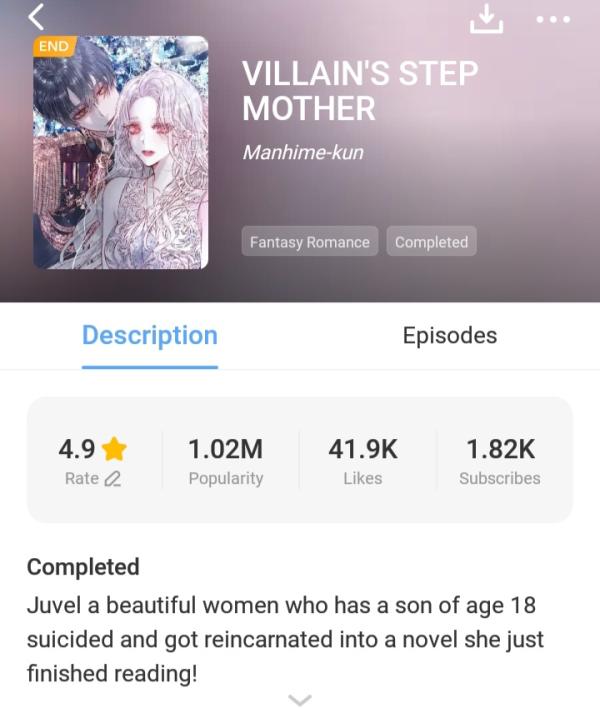Expand the full description chevron
Viewport: 600px width, 708px height.
[x=300, y=698]
